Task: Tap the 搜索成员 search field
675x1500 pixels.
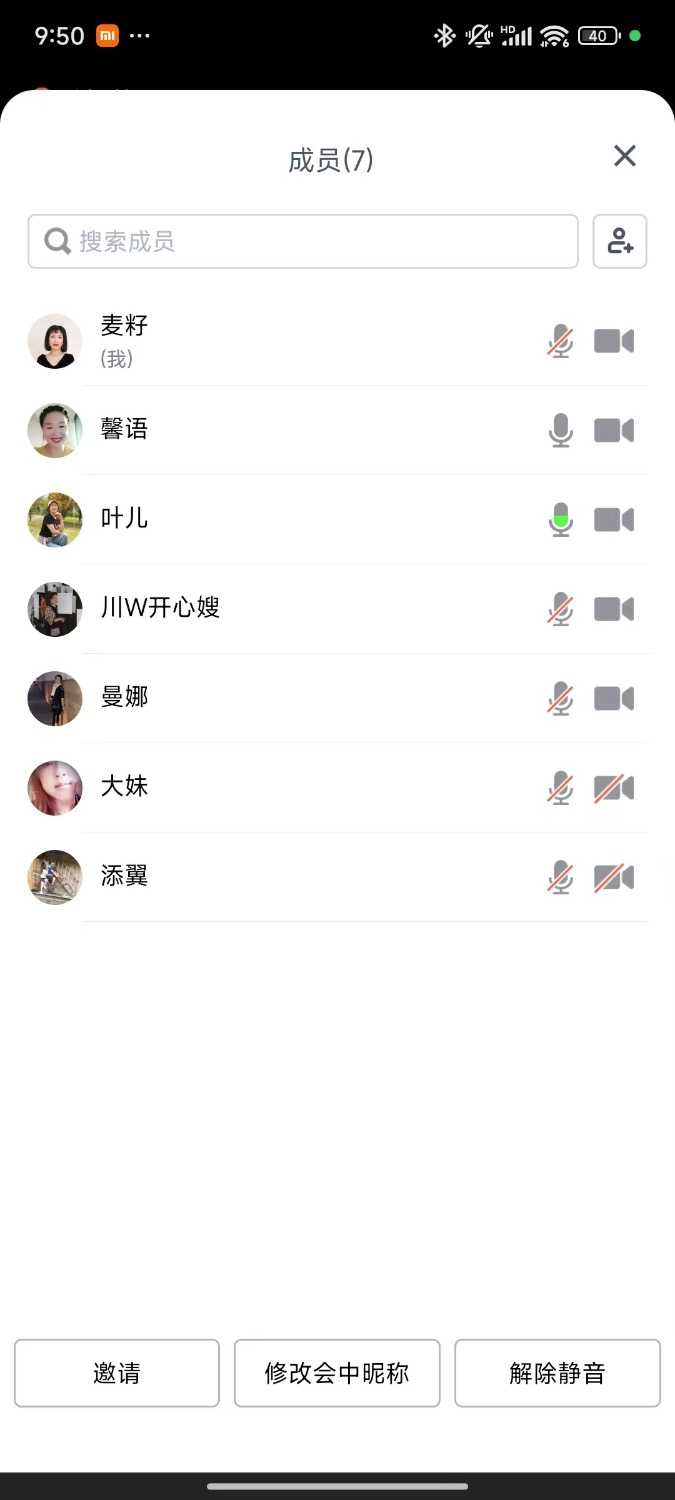Action: [x=303, y=242]
